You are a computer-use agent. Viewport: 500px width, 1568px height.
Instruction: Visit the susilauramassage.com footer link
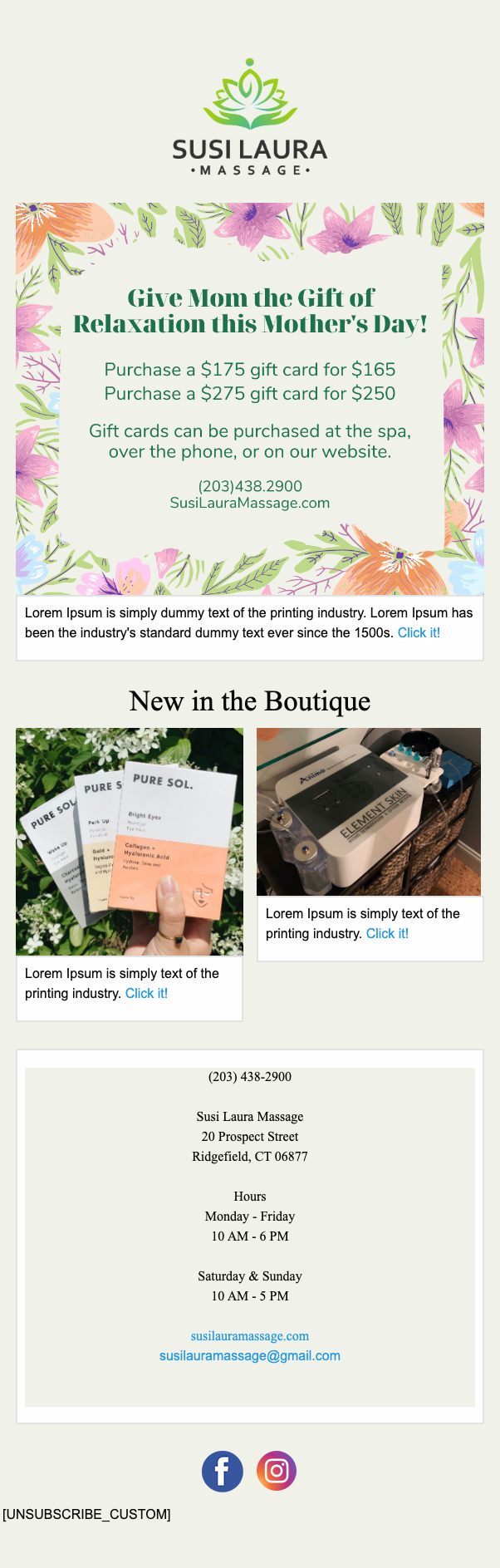pos(250,1336)
